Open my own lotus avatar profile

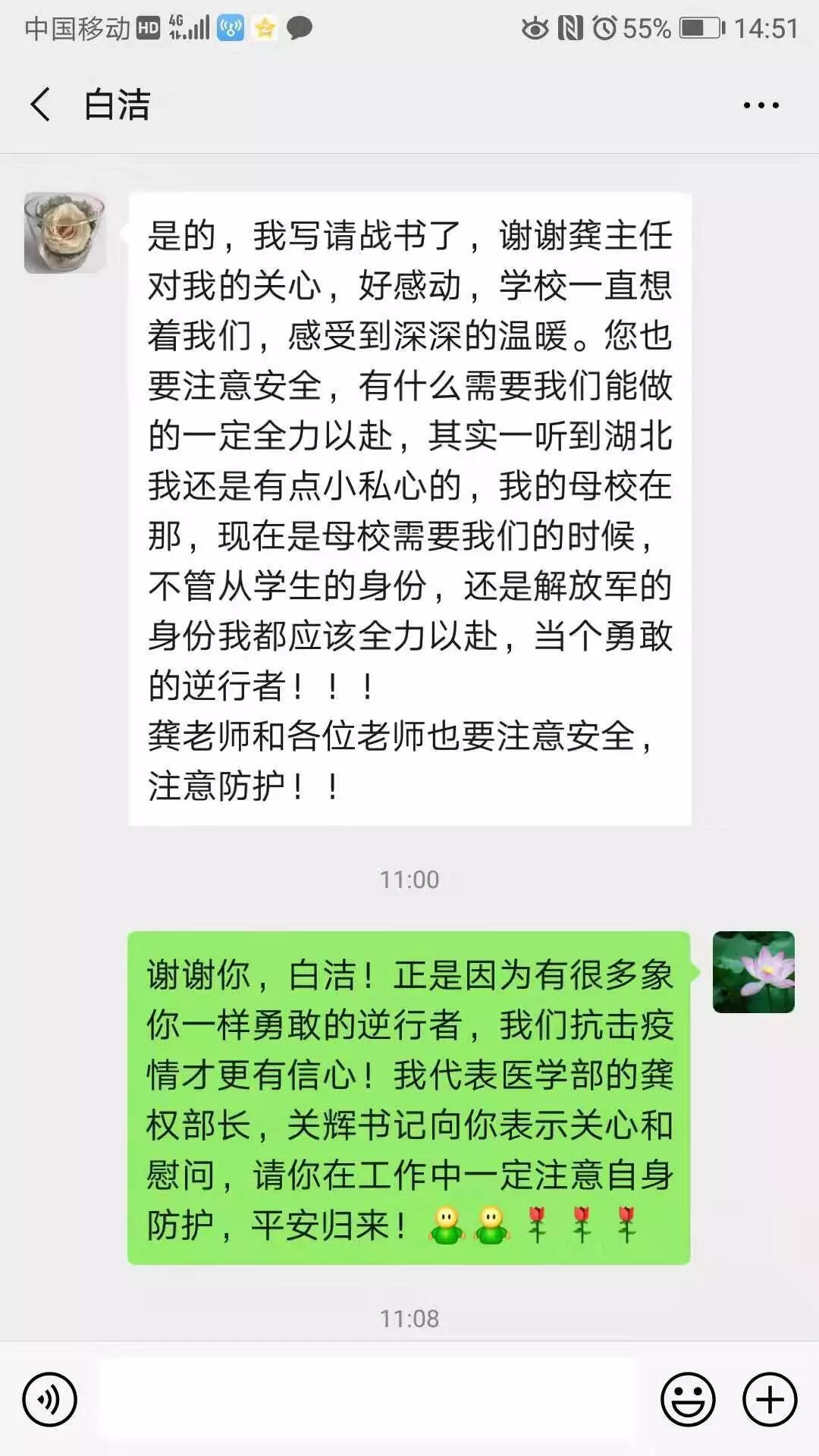point(753,972)
